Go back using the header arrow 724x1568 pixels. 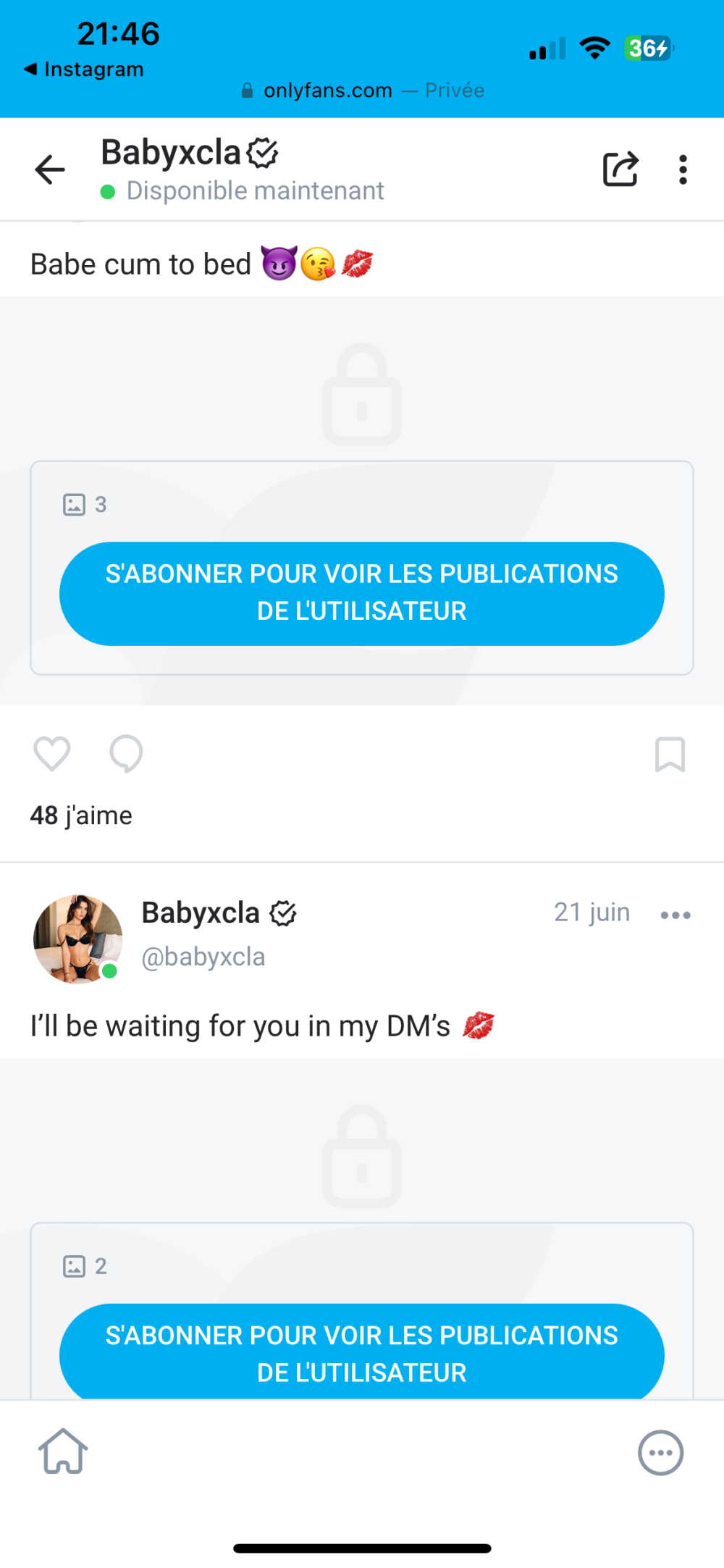click(x=50, y=170)
